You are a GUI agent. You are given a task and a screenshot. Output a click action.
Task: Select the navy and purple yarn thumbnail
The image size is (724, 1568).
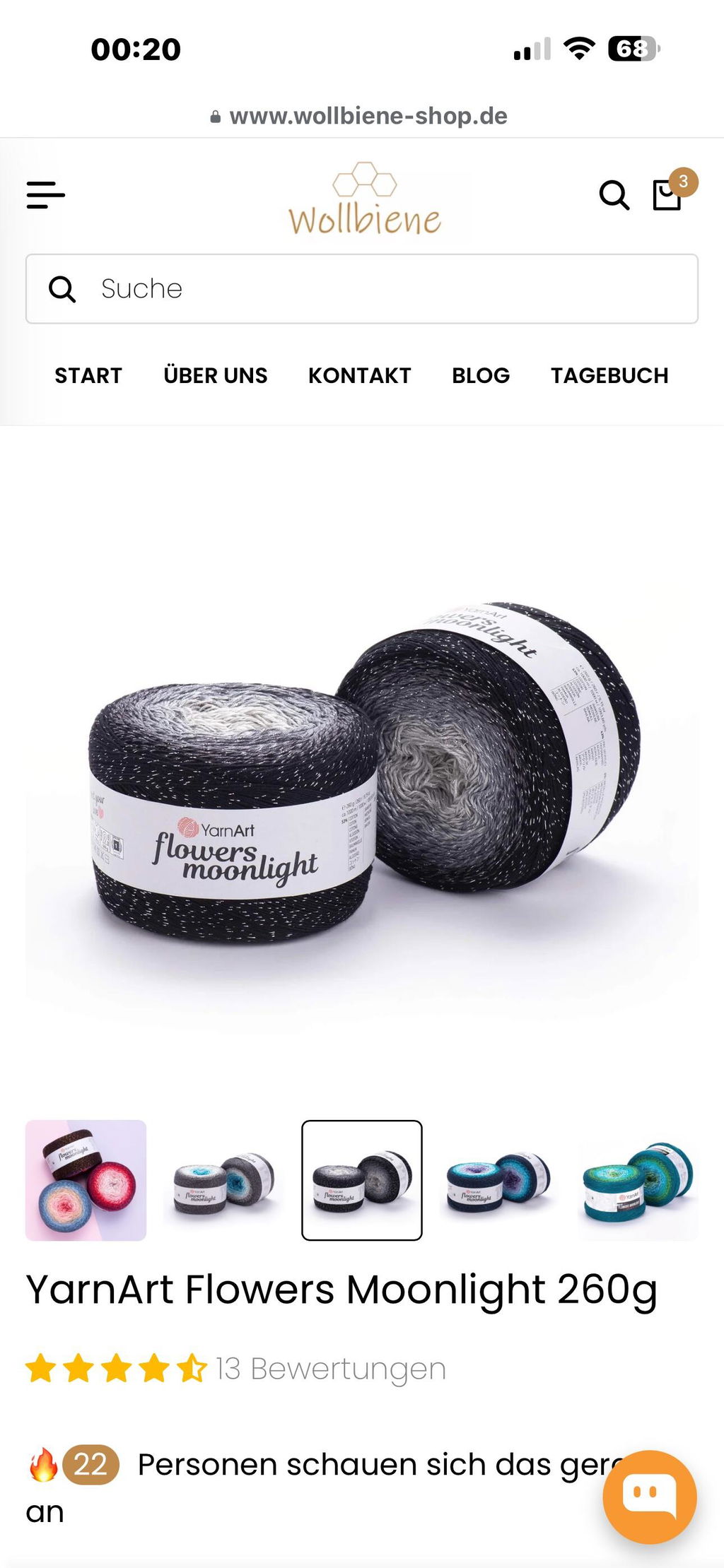(x=500, y=1180)
